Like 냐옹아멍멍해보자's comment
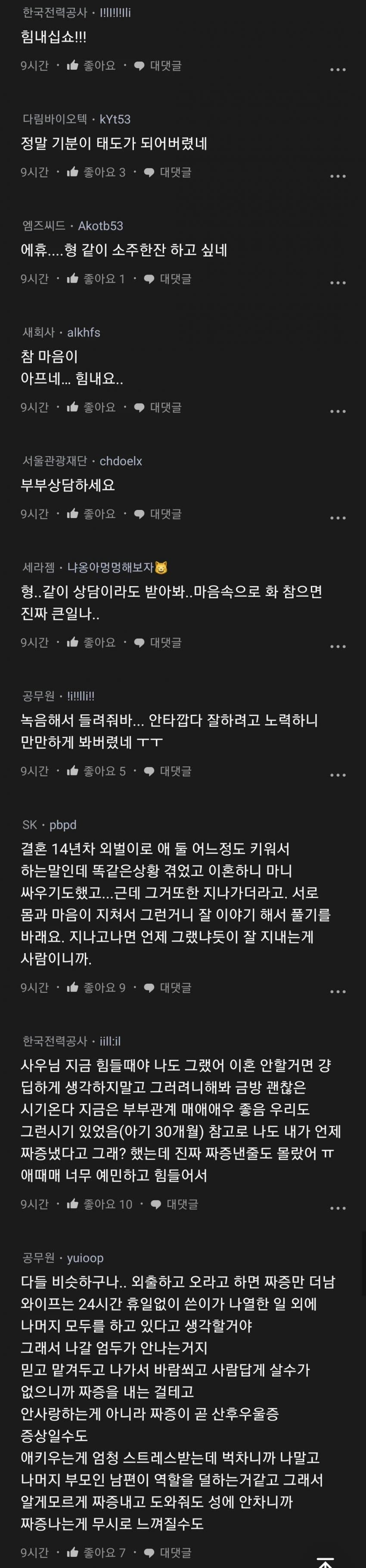This screenshot has height=1568, width=366. tap(91, 642)
